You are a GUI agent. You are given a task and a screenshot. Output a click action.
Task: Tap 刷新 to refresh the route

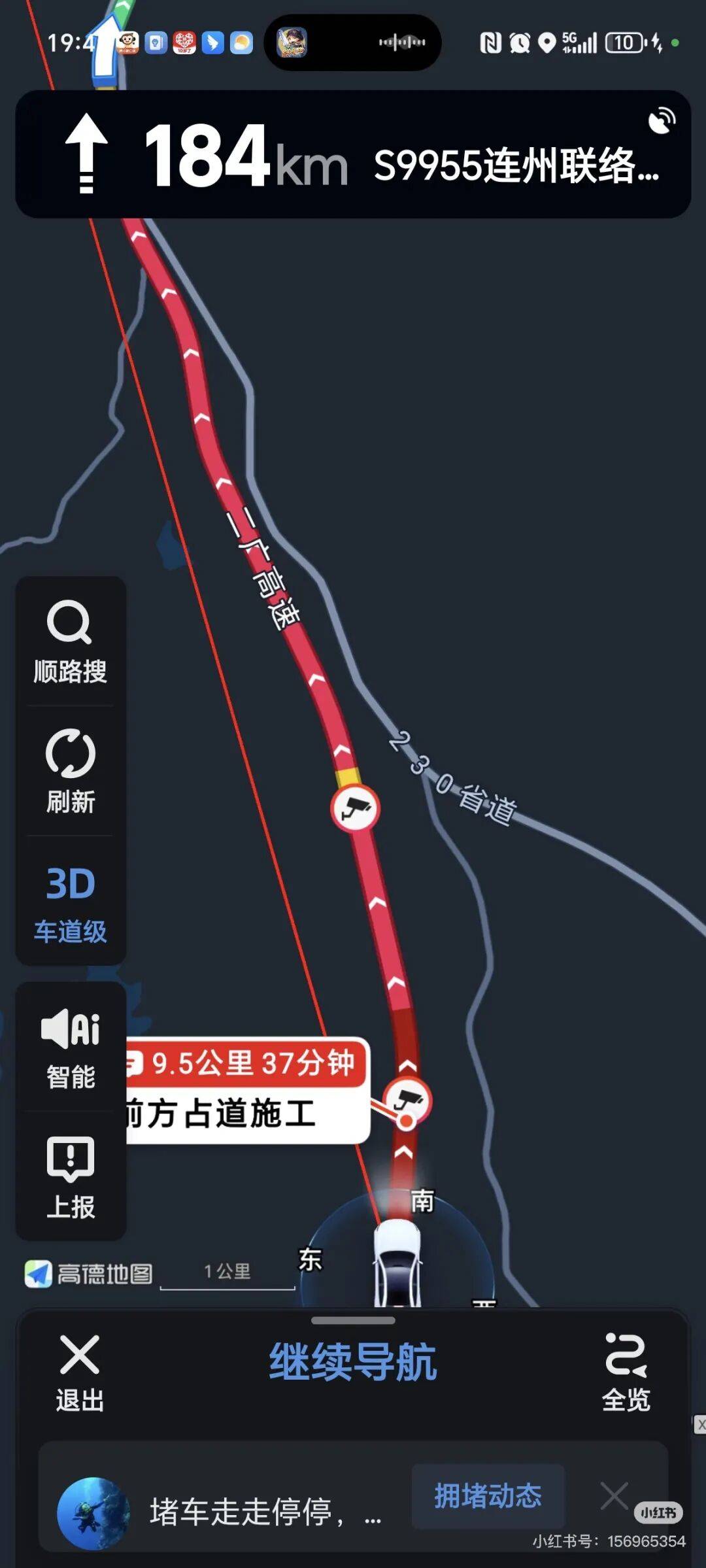coord(71,771)
